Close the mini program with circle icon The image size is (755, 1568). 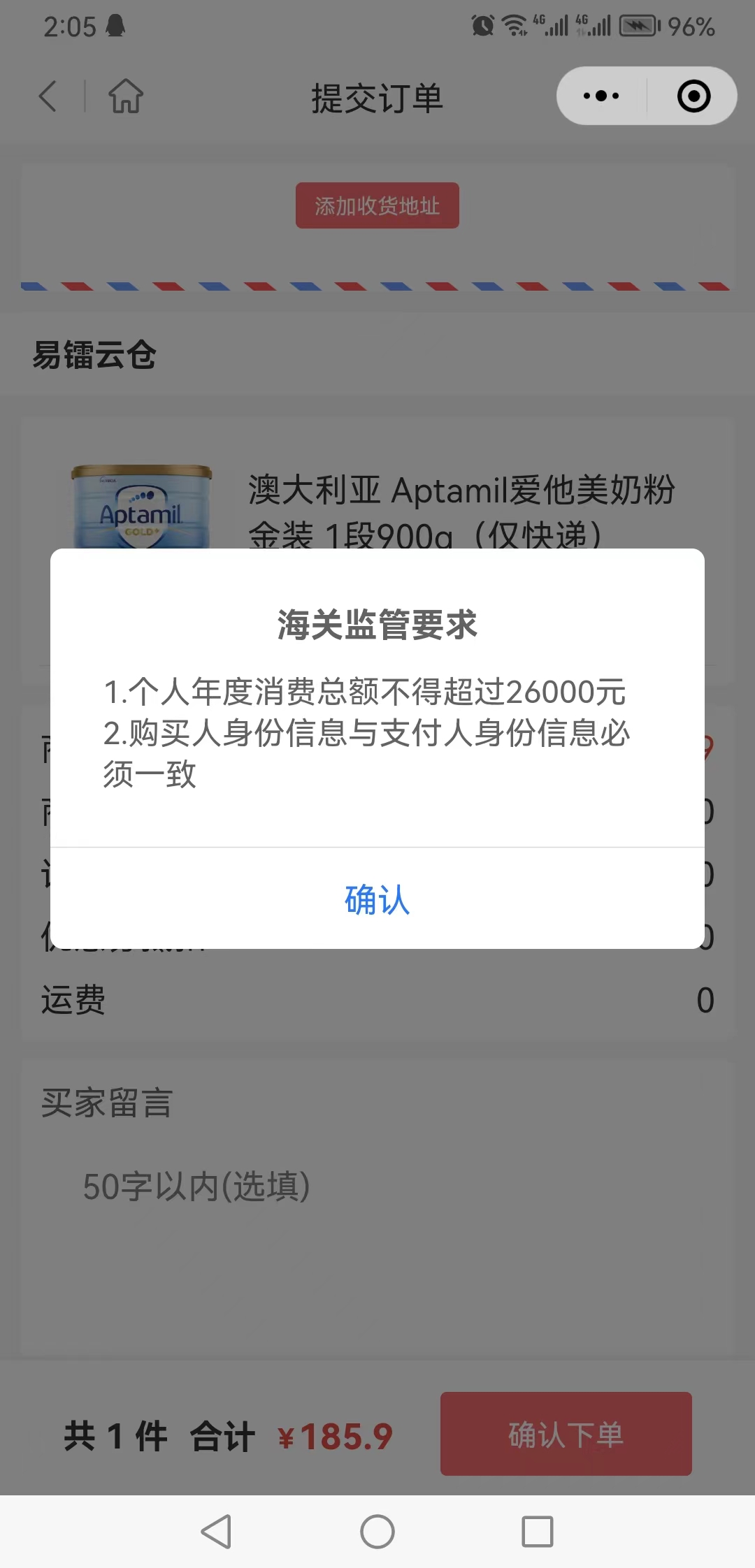693,96
